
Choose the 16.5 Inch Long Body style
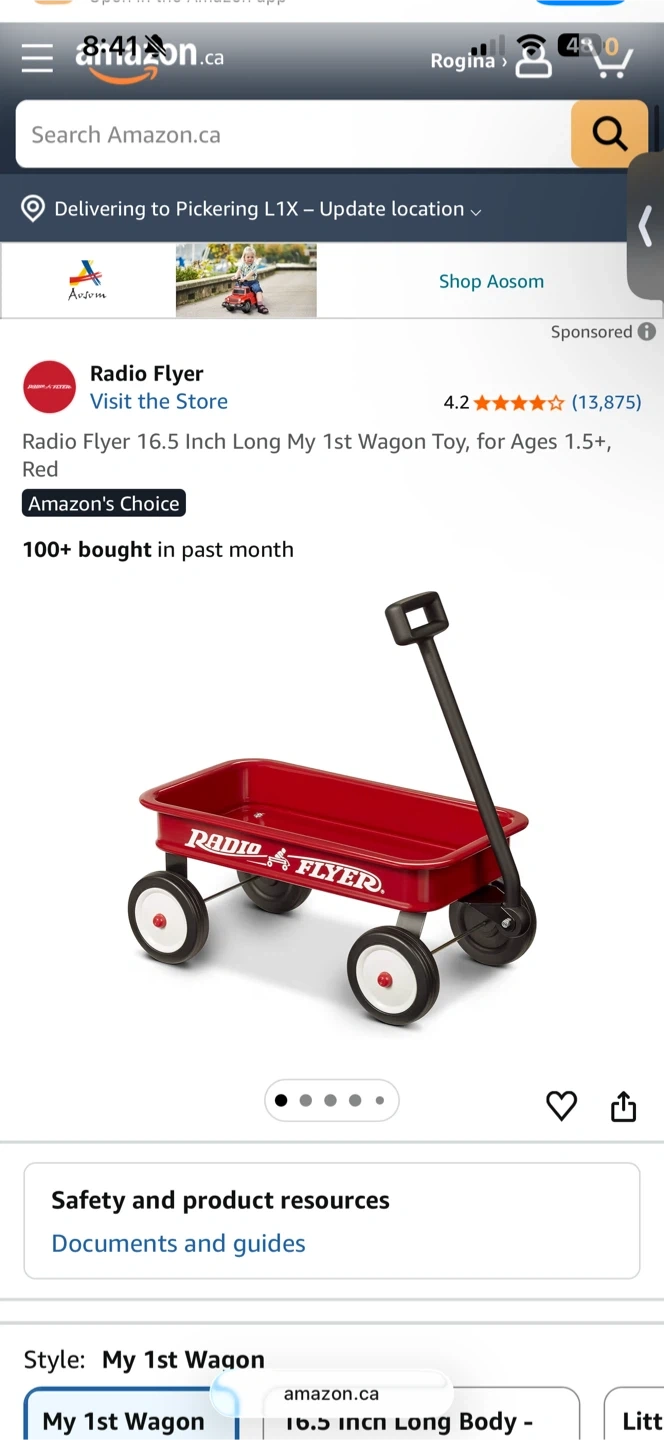point(420,1420)
